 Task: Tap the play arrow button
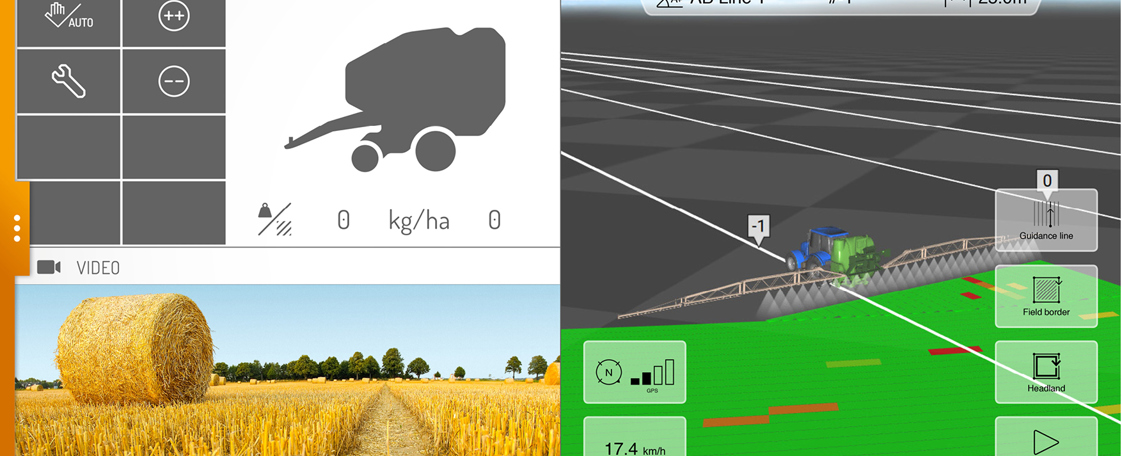(1046, 440)
